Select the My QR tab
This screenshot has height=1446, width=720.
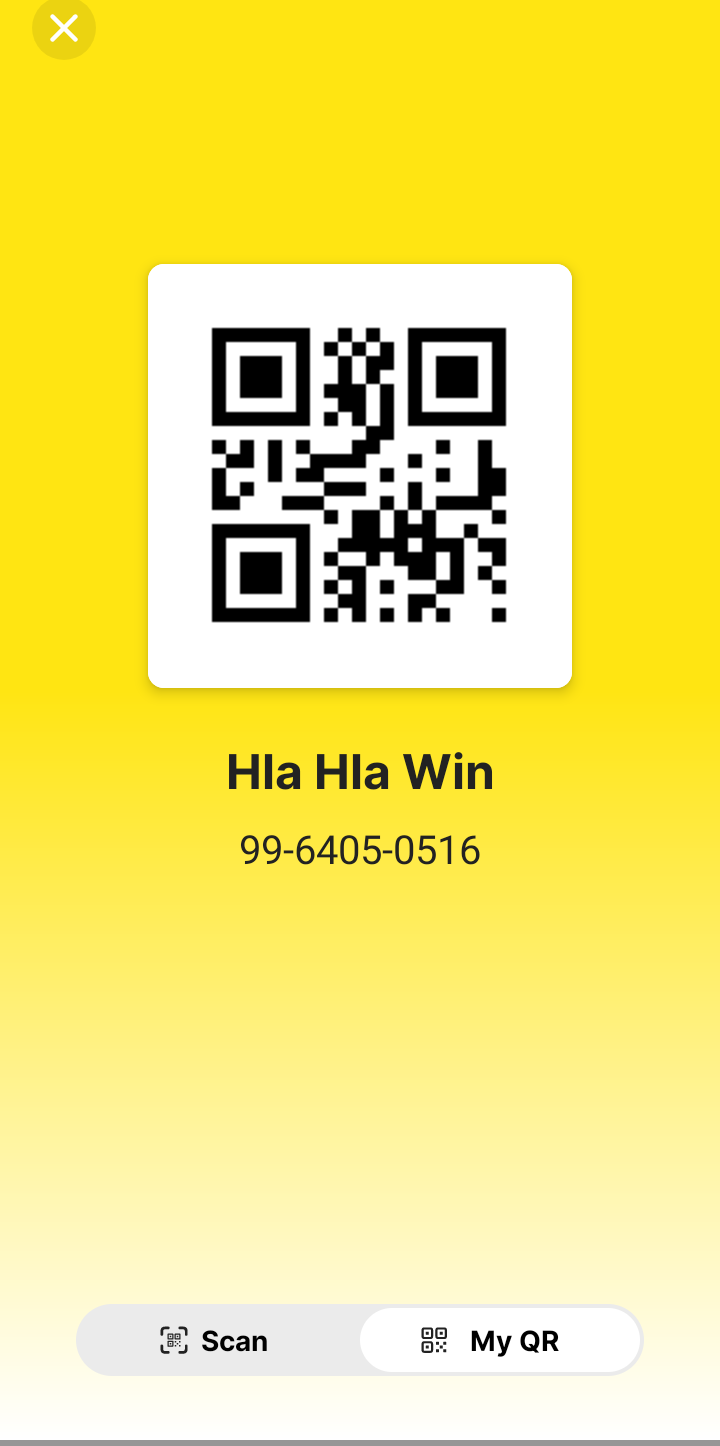tap(499, 1340)
